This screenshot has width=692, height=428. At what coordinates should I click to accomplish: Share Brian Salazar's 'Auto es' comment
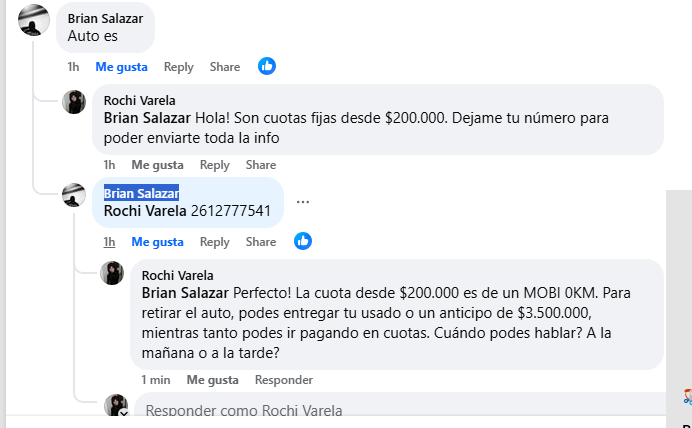(225, 67)
